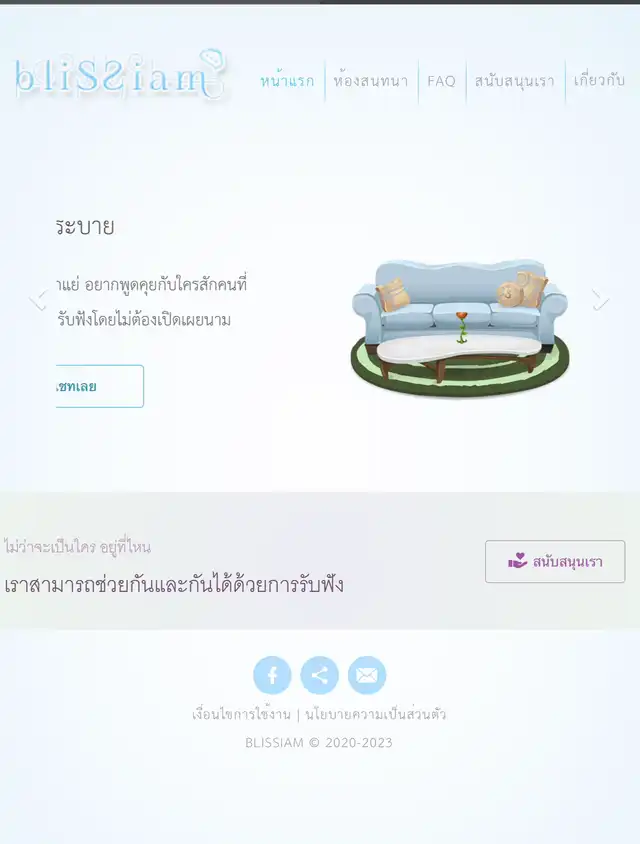Tap สนับสนุนเรา button with heart icon
The image size is (640, 844).
tap(555, 562)
